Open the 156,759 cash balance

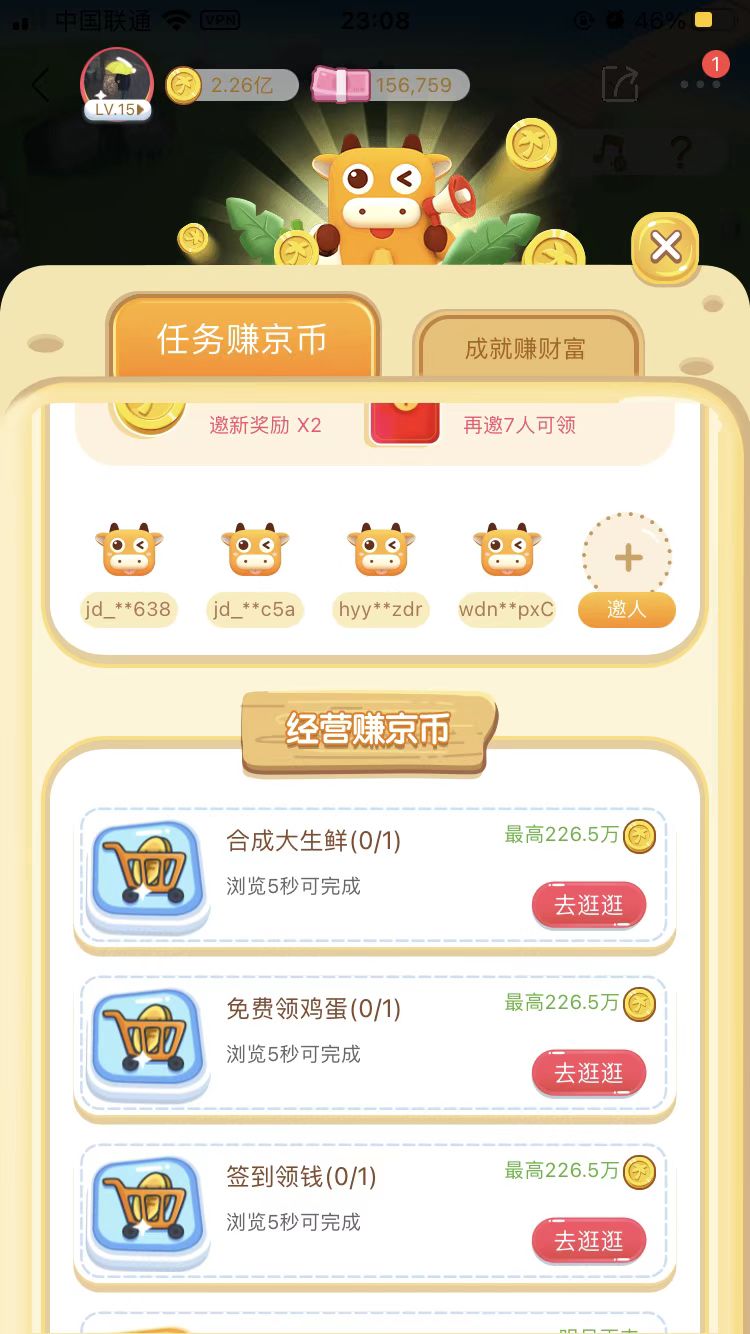[392, 85]
